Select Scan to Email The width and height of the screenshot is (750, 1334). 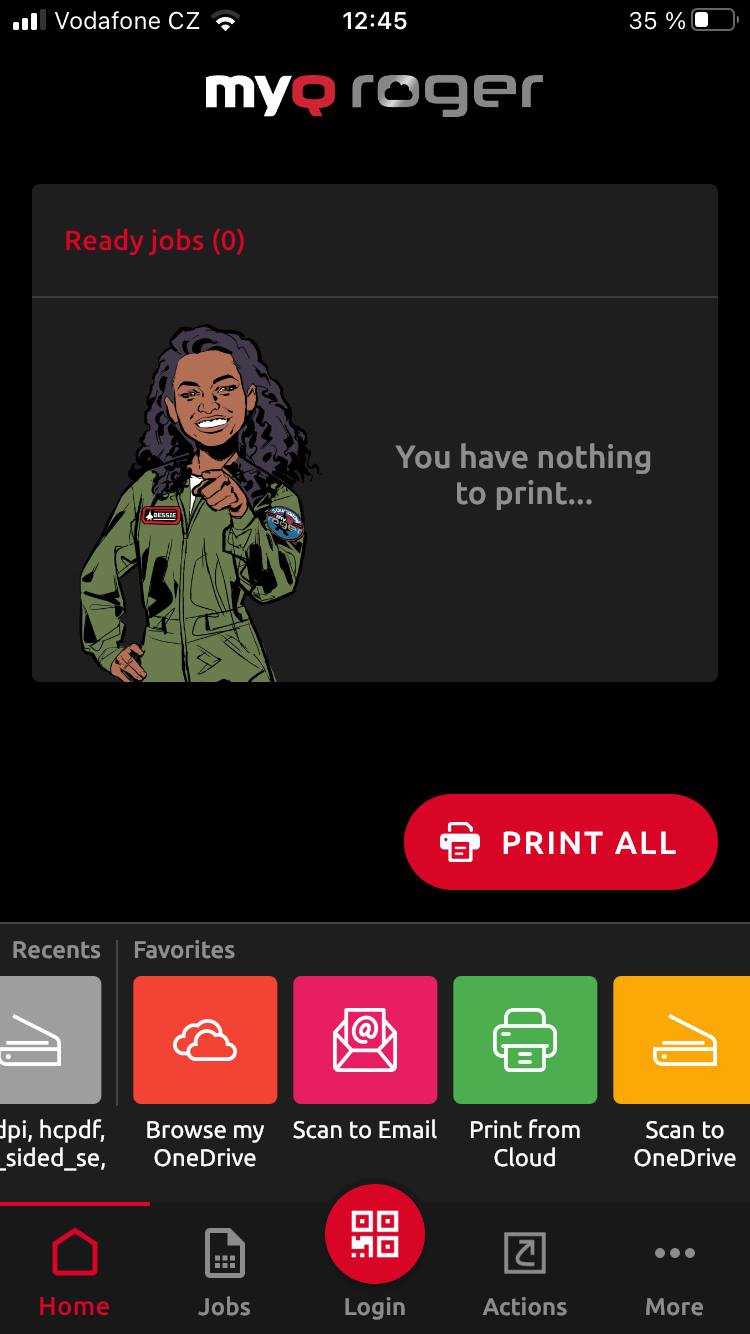coord(364,1038)
